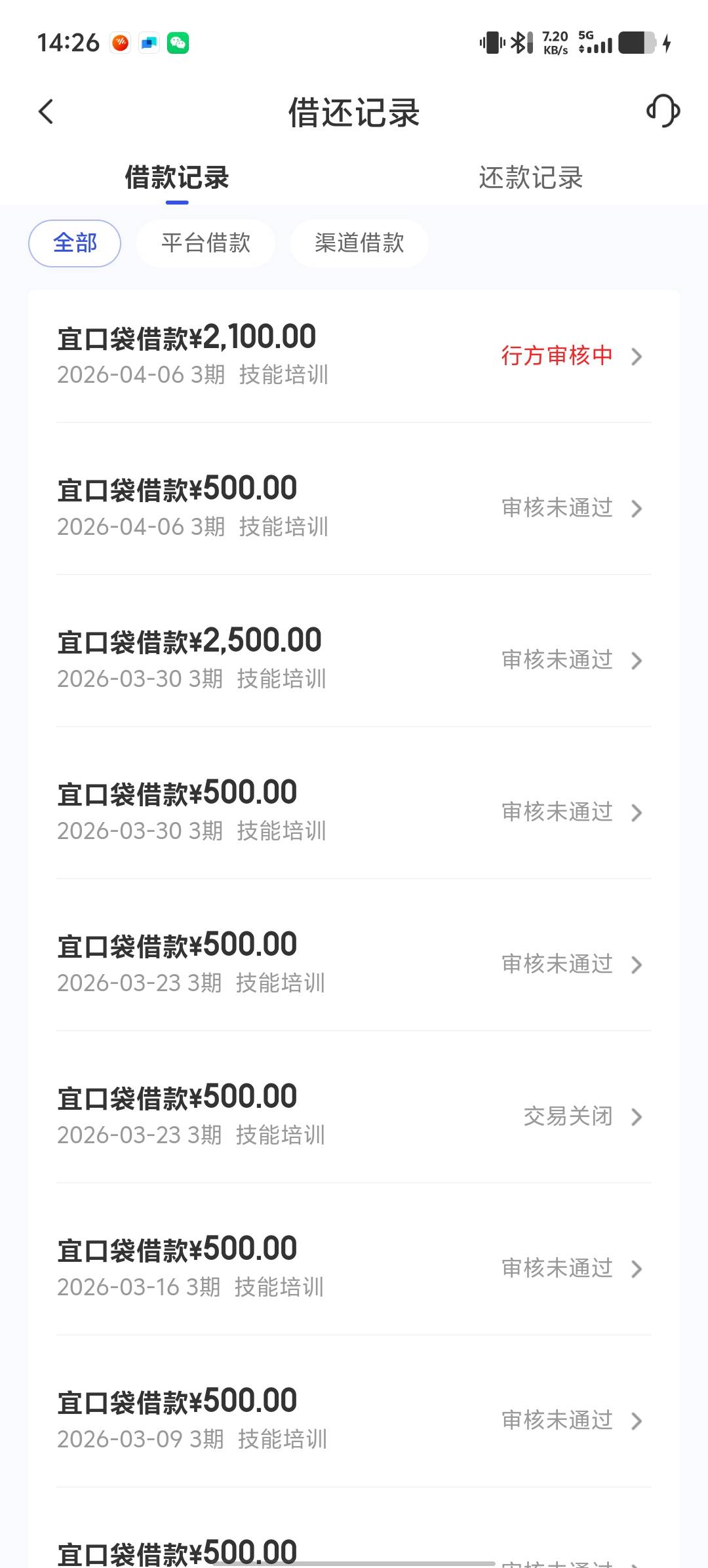Open customer service headset icon
This screenshot has width=708, height=1568.
click(x=663, y=111)
